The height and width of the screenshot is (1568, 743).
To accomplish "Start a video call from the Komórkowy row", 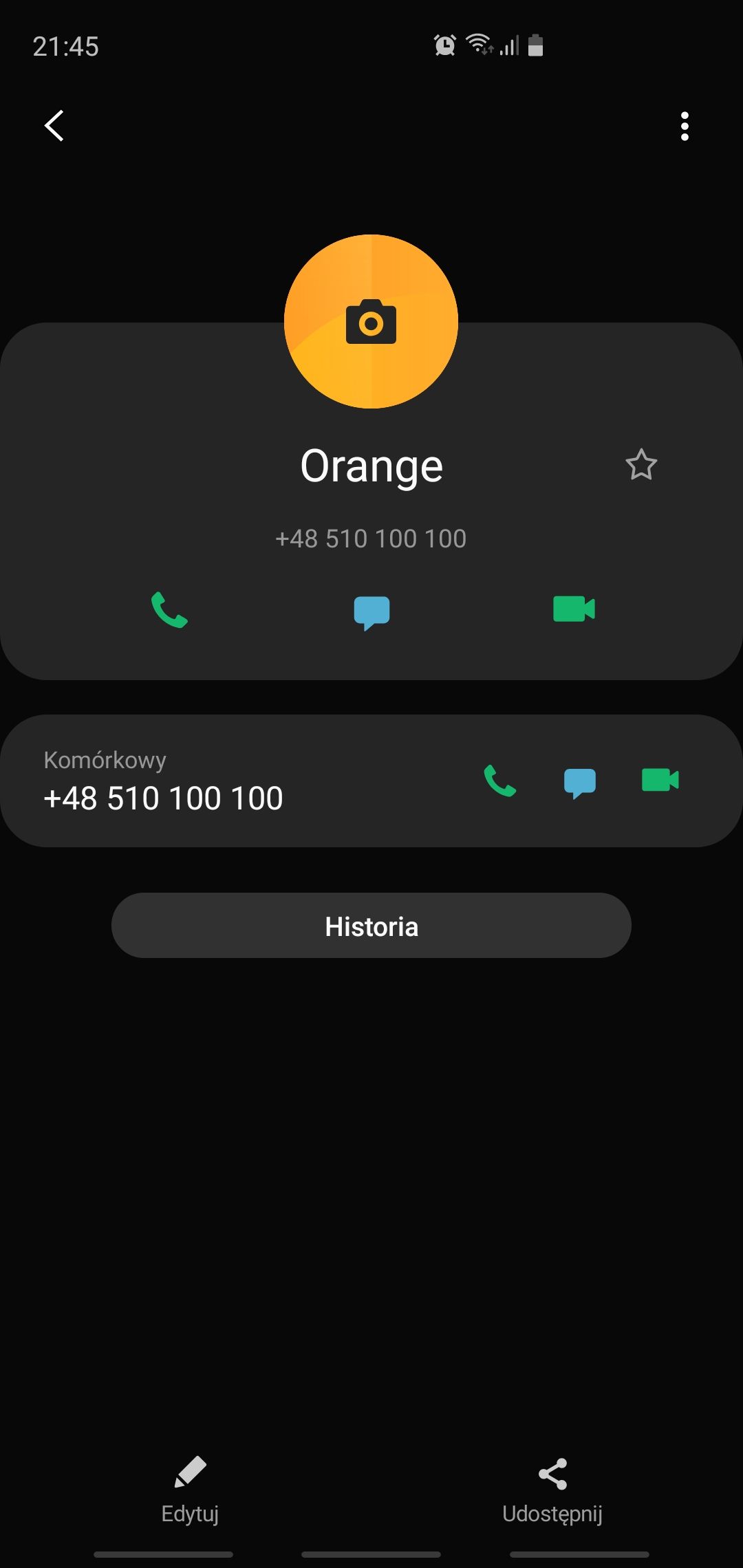I will pos(660,781).
